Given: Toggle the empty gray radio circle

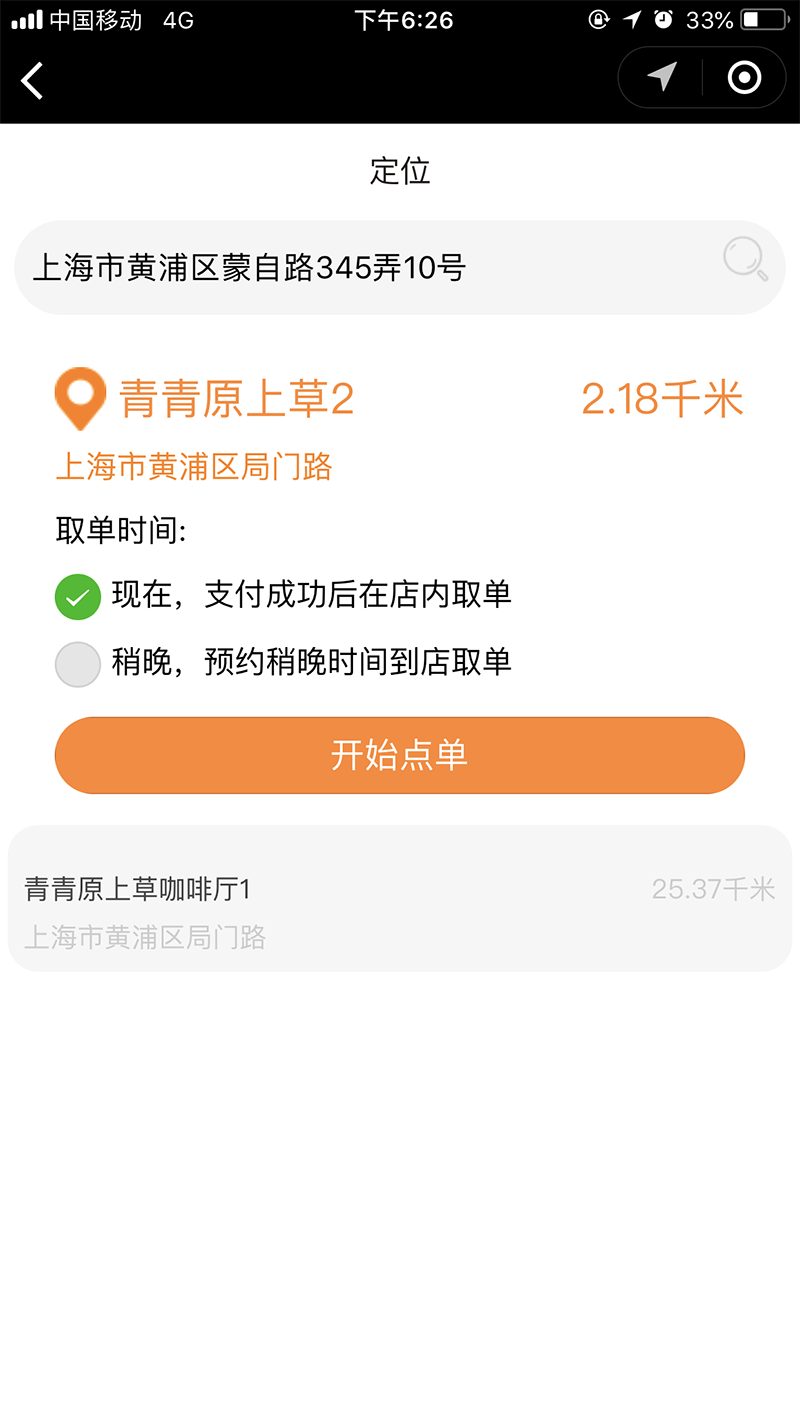Looking at the screenshot, I should 77,663.
